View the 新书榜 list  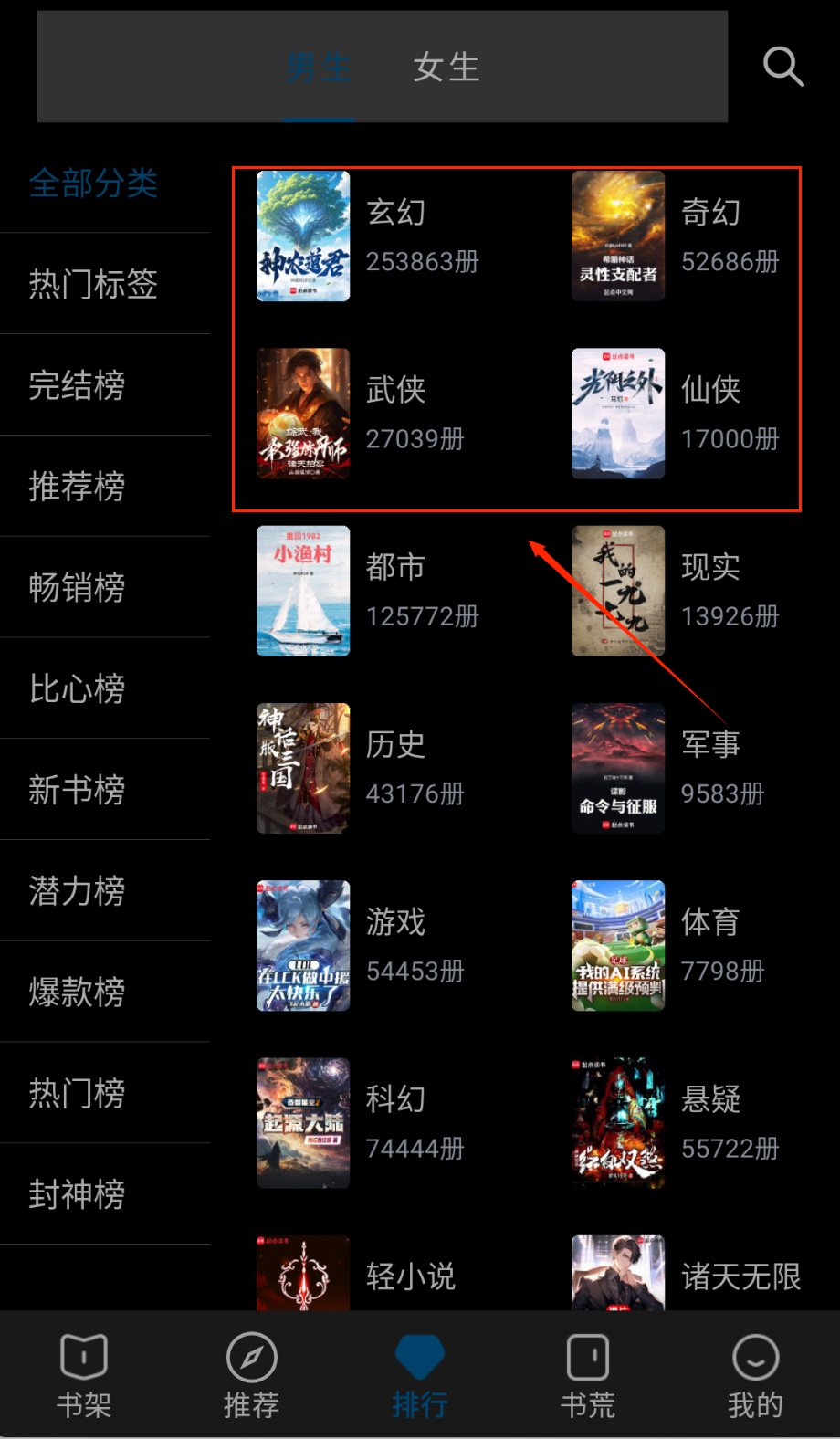[x=77, y=790]
